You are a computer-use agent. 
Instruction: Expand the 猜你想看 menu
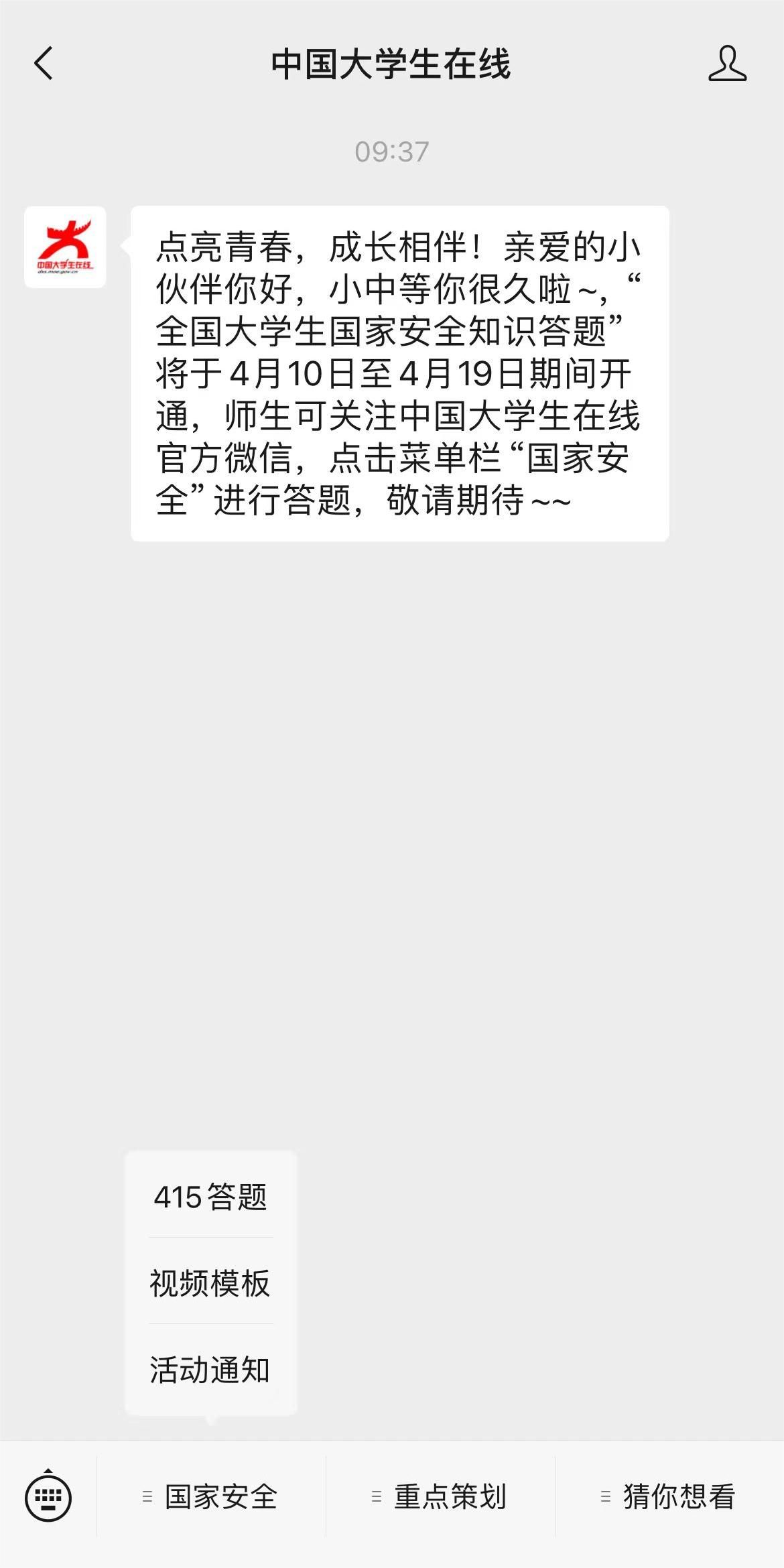click(669, 1496)
